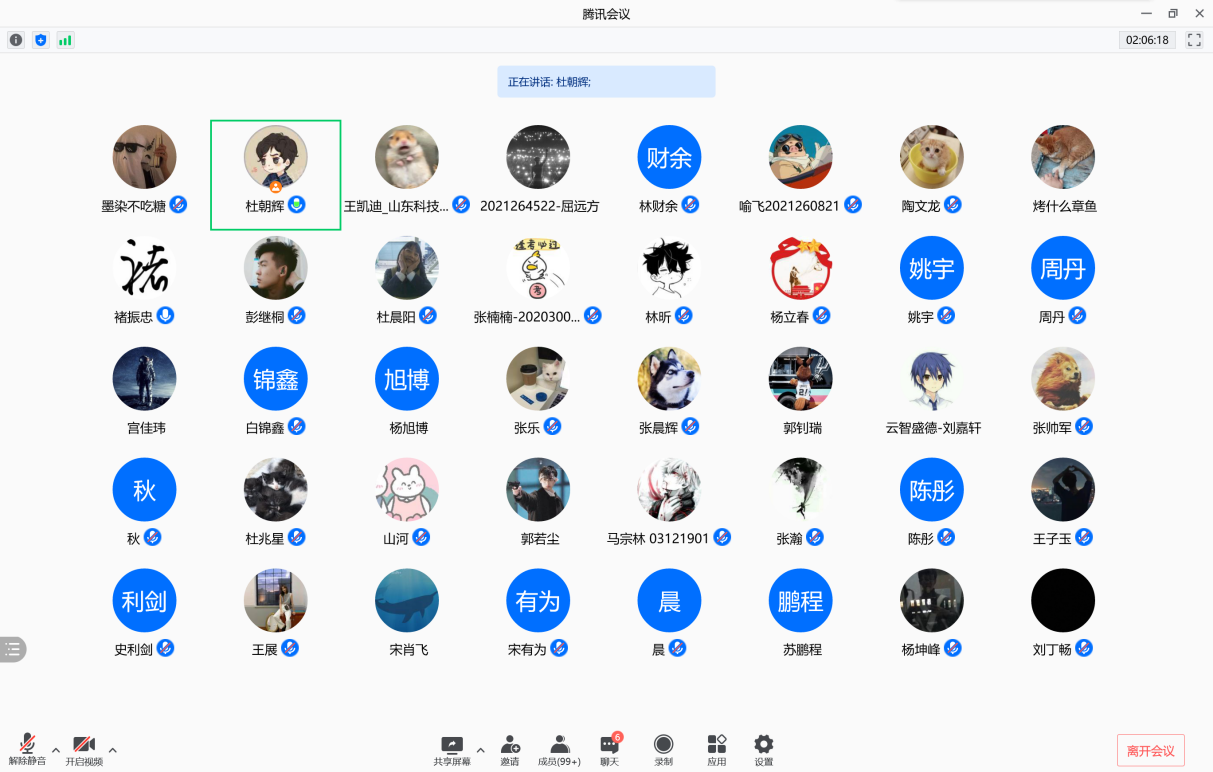
Task: Open the apps (应用) menu
Action: pos(716,748)
